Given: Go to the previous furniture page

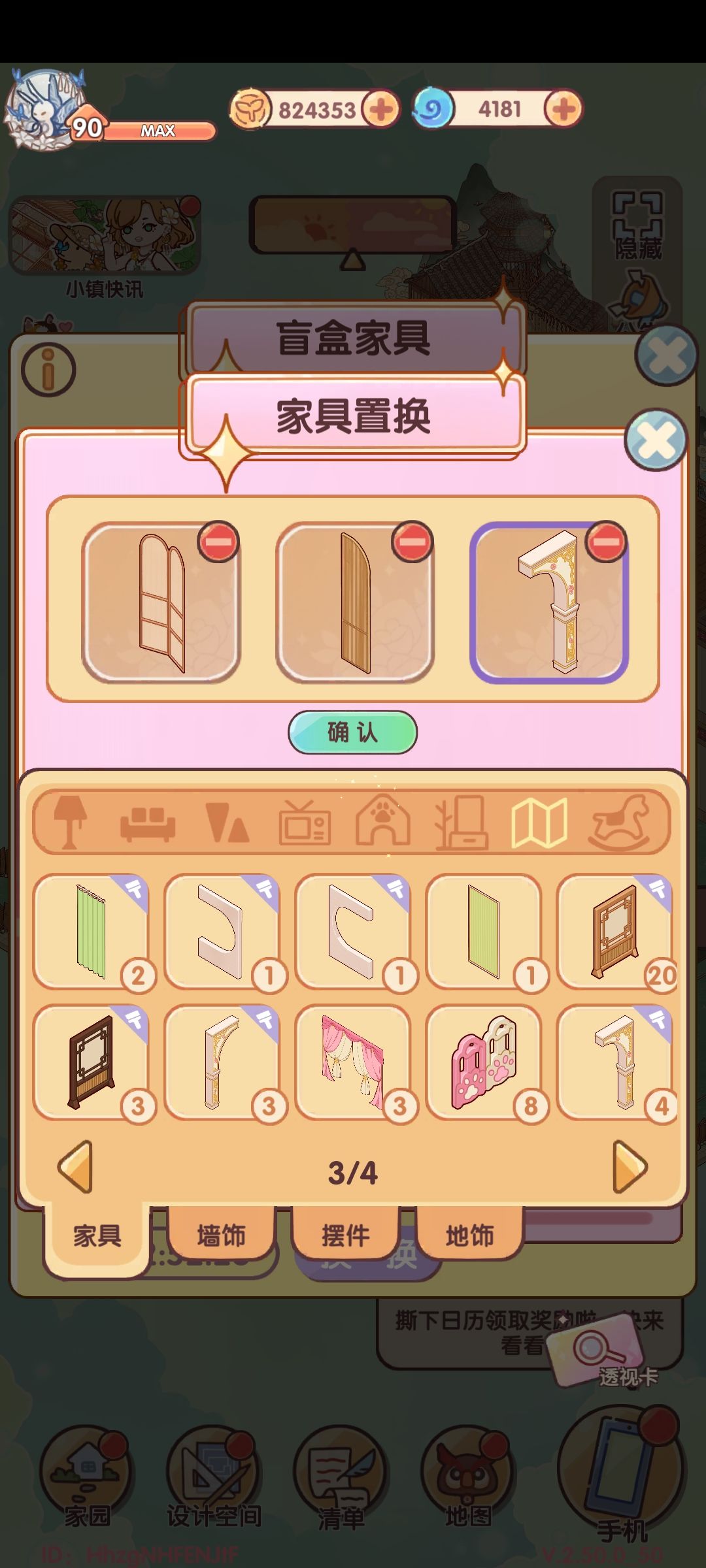Looking at the screenshot, I should (75, 1167).
